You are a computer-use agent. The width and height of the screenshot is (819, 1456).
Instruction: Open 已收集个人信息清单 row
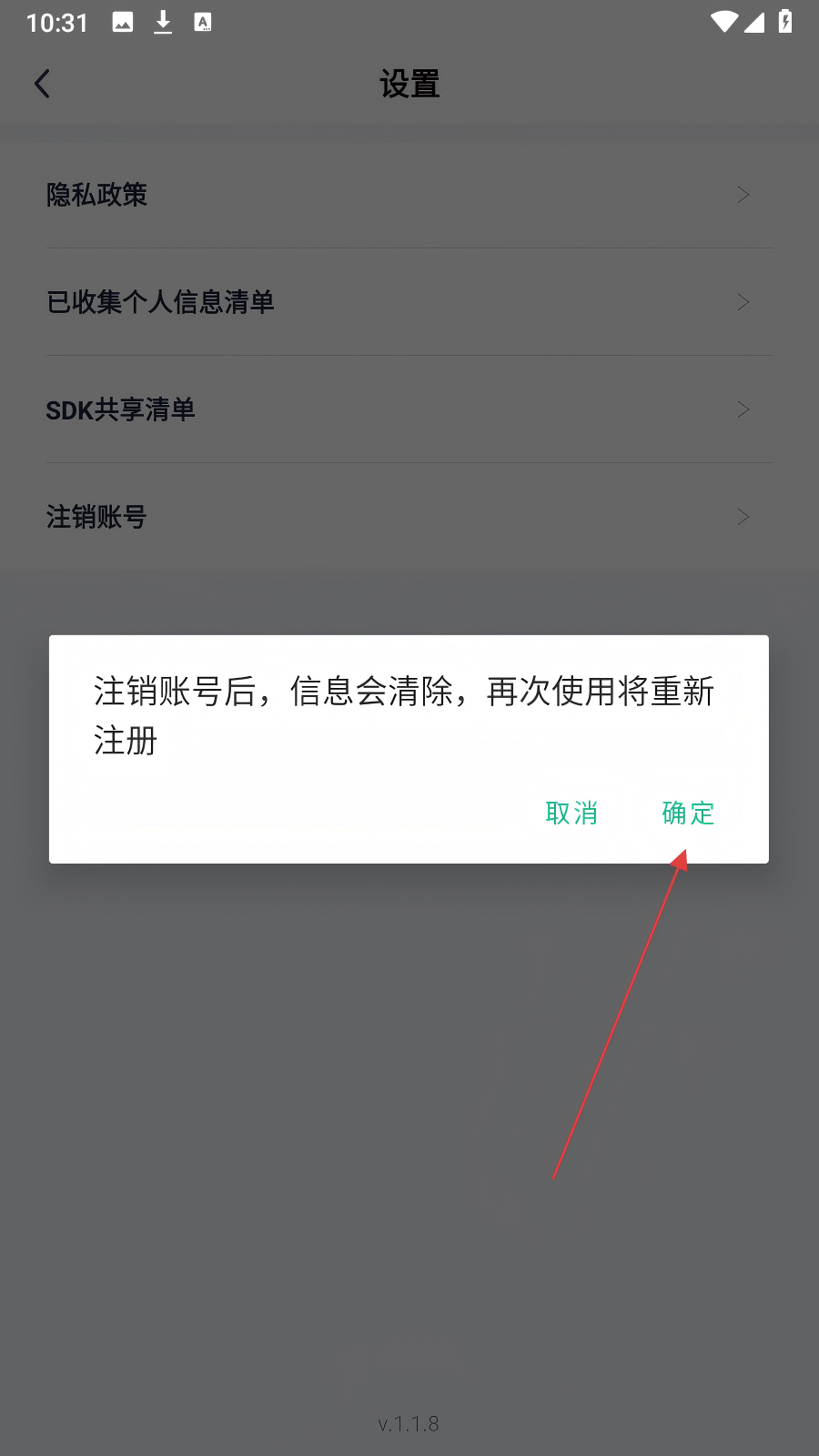(409, 302)
